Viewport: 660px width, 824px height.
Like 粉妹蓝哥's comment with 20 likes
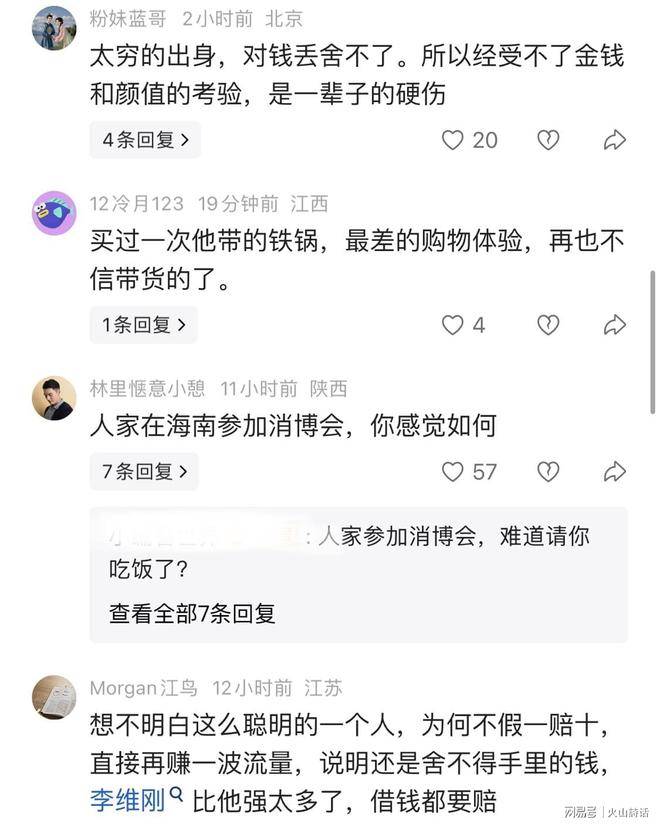(x=452, y=140)
